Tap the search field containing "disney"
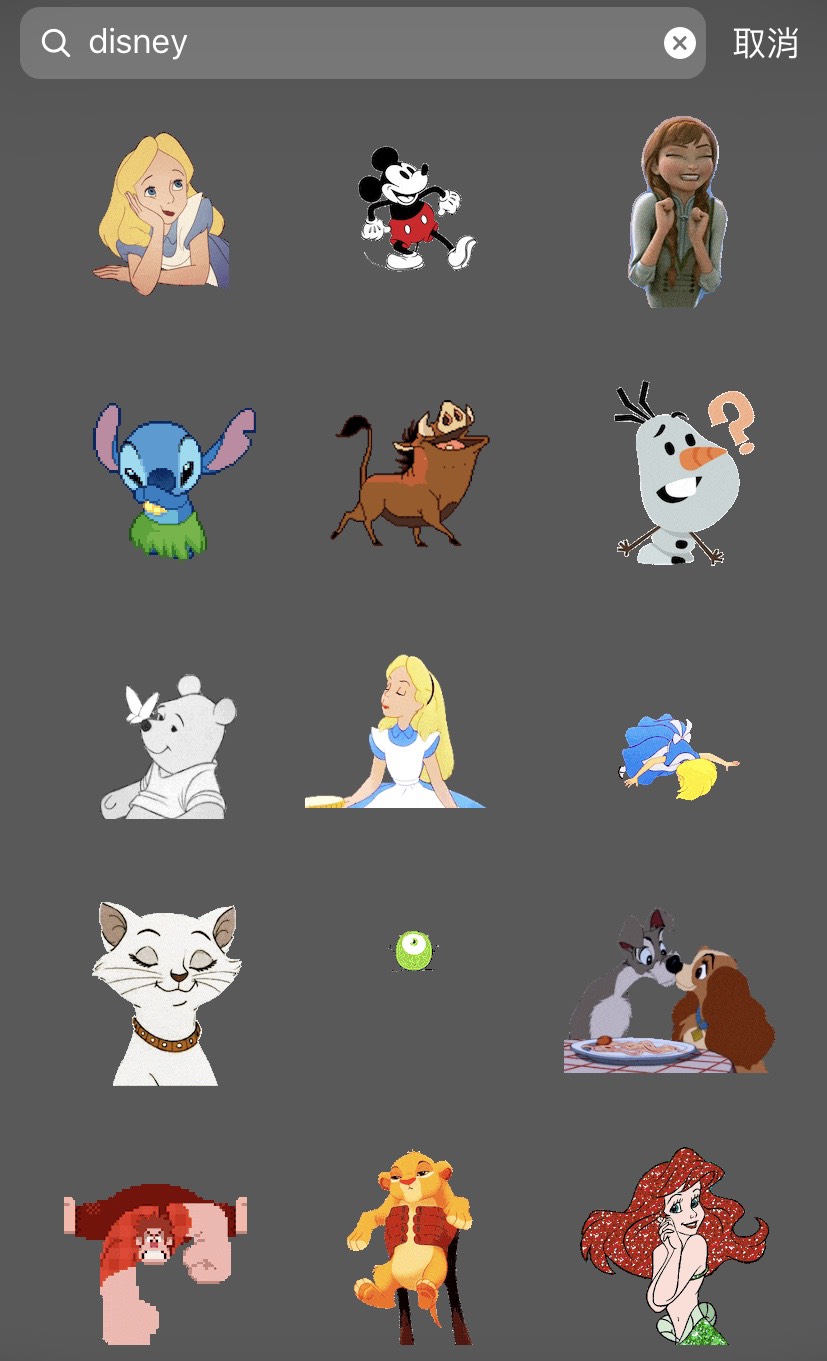The image size is (827, 1361). click(360, 43)
